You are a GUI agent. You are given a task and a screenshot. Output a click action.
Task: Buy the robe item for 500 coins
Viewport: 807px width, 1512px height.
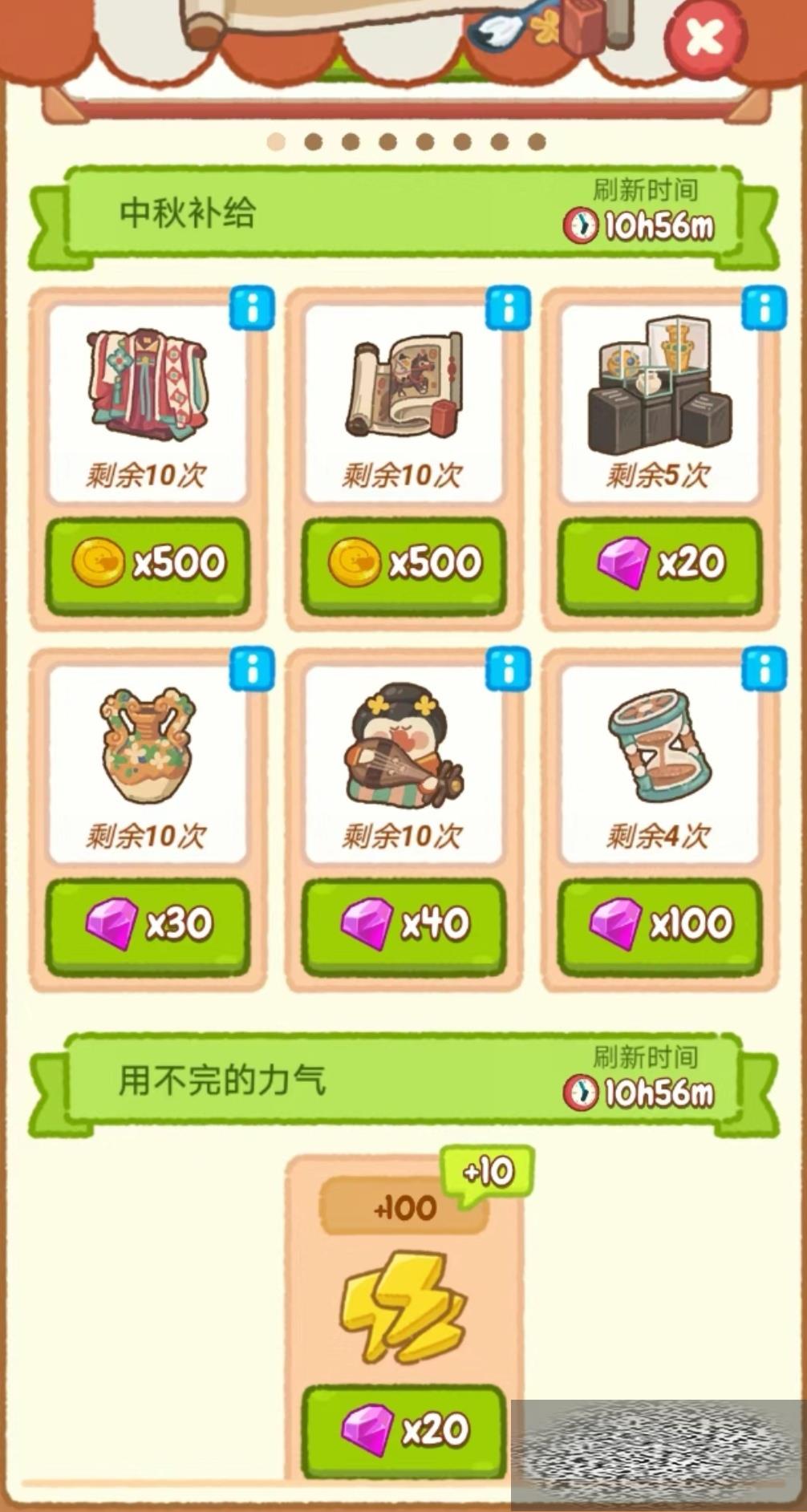148,564
